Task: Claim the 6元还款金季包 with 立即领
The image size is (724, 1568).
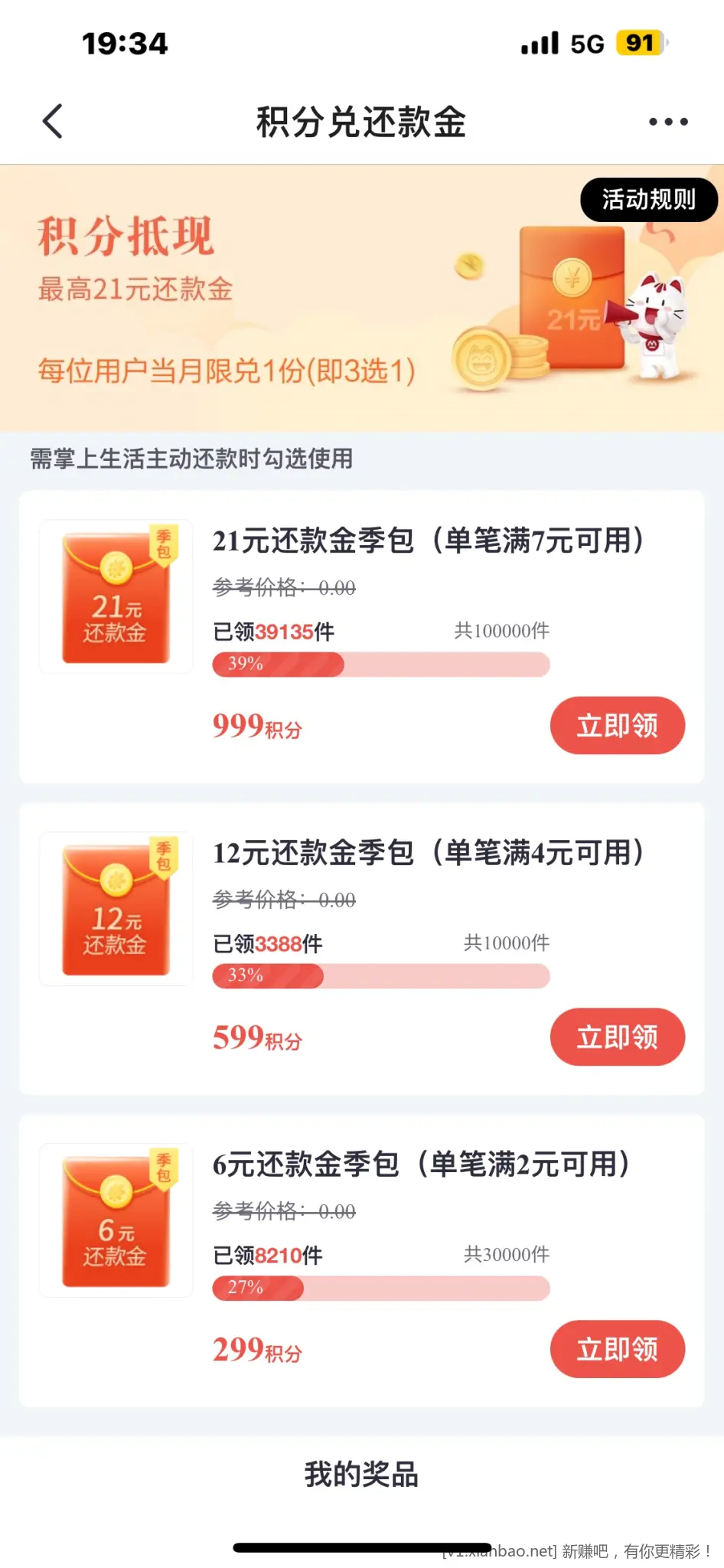Action: [x=617, y=1349]
